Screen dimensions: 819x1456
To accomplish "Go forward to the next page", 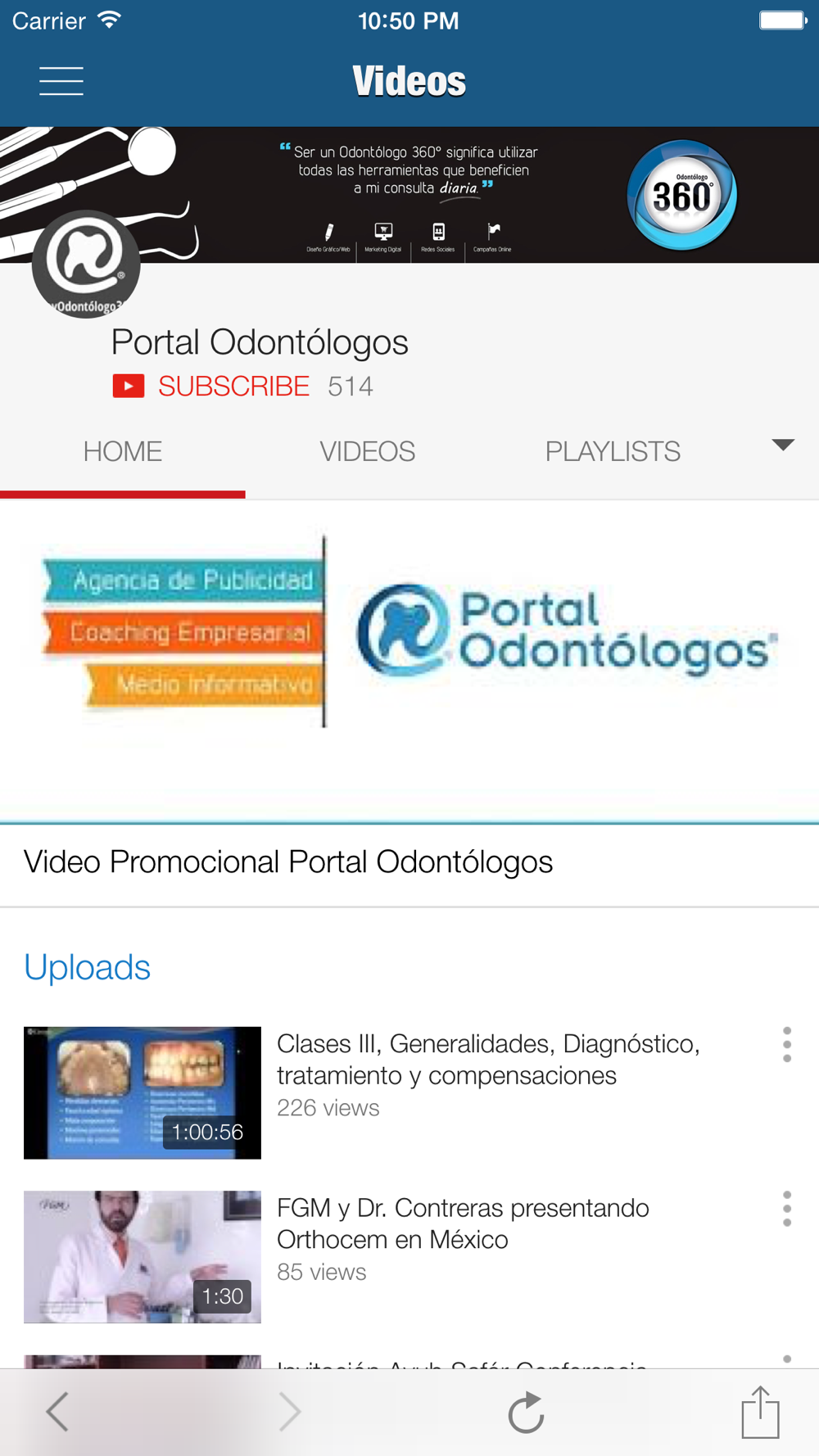I will tap(290, 1412).
